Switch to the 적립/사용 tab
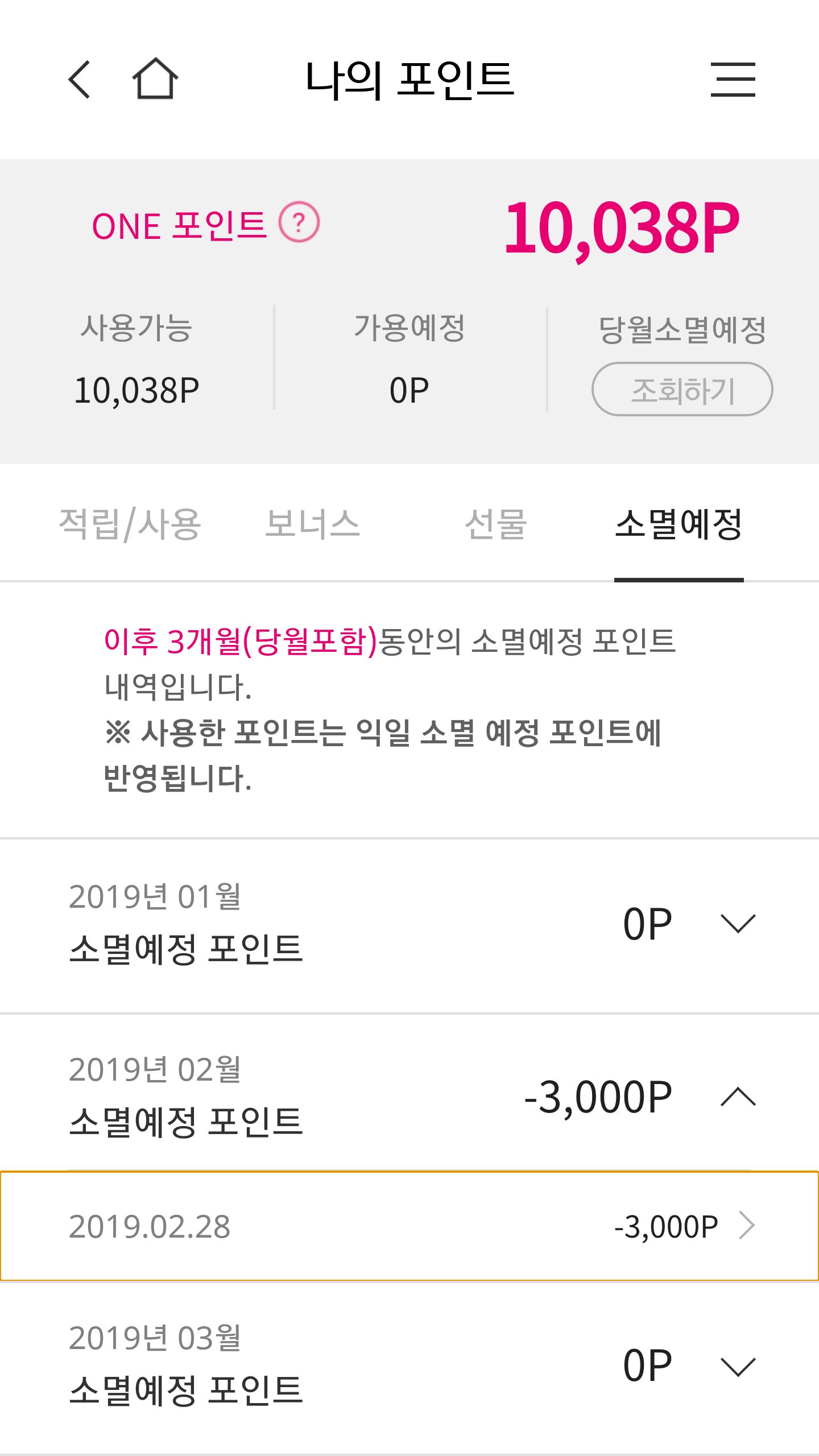This screenshot has height=1456, width=819. 130,524
